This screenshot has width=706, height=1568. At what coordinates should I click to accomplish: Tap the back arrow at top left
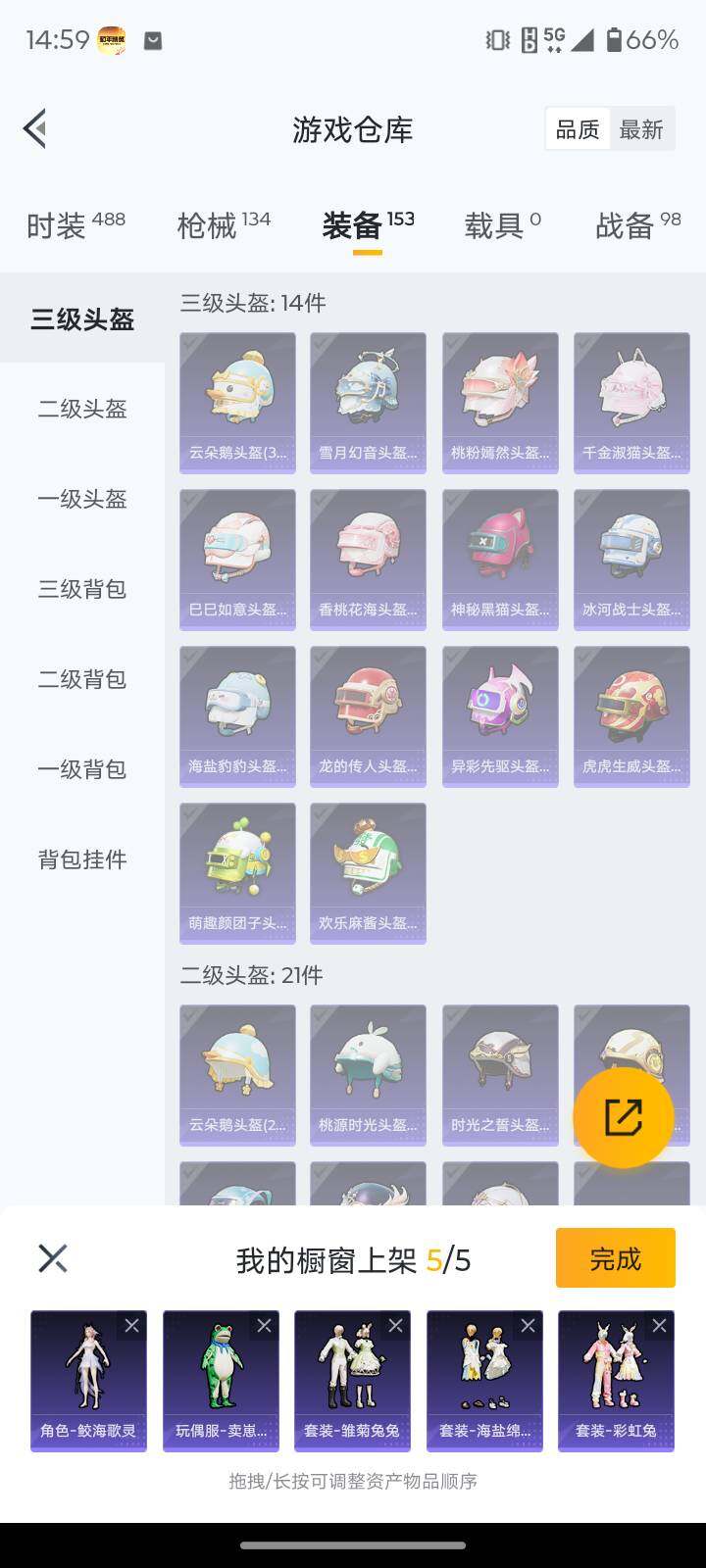tap(34, 128)
